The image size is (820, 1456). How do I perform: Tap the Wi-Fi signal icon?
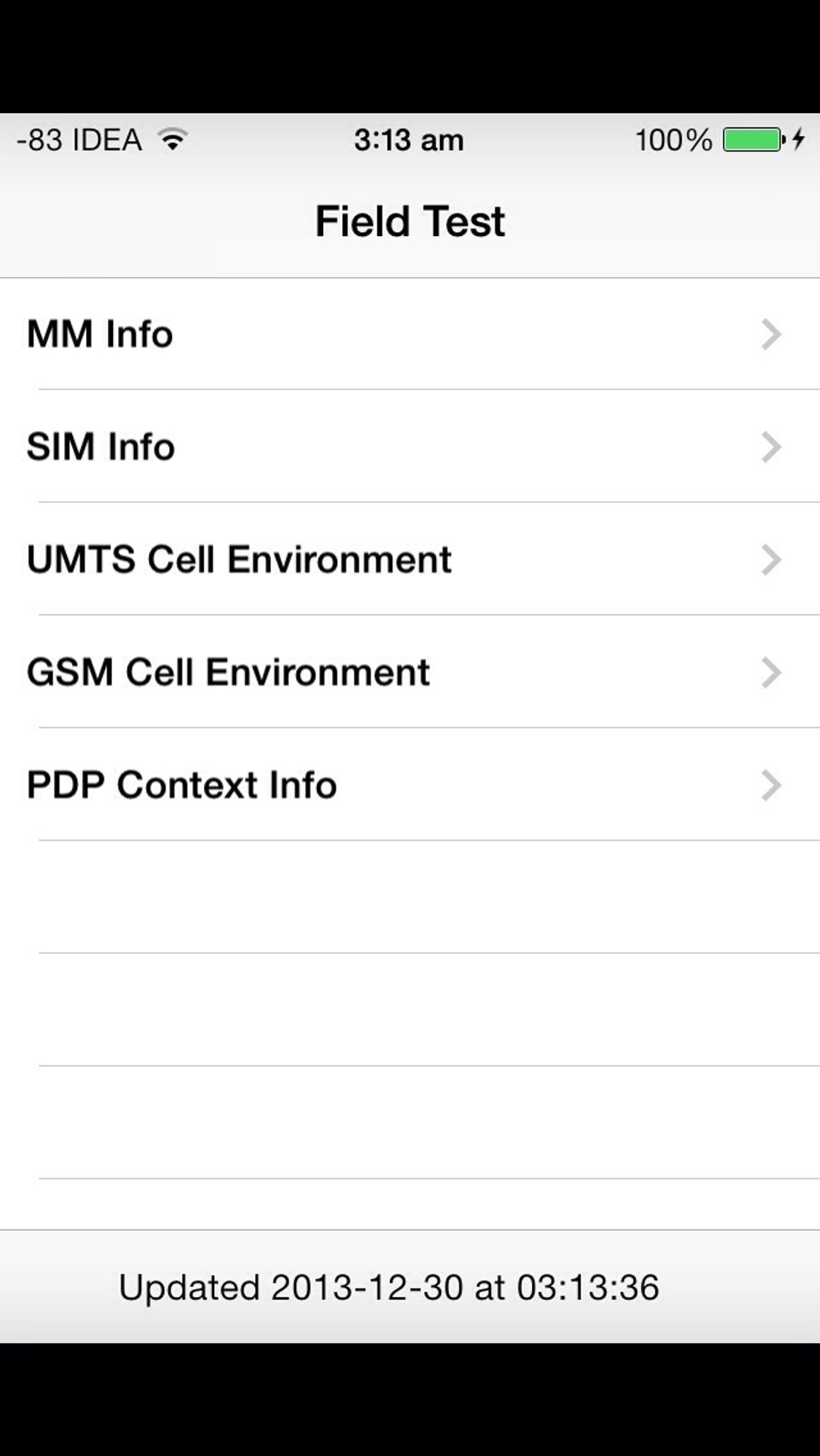click(x=172, y=138)
